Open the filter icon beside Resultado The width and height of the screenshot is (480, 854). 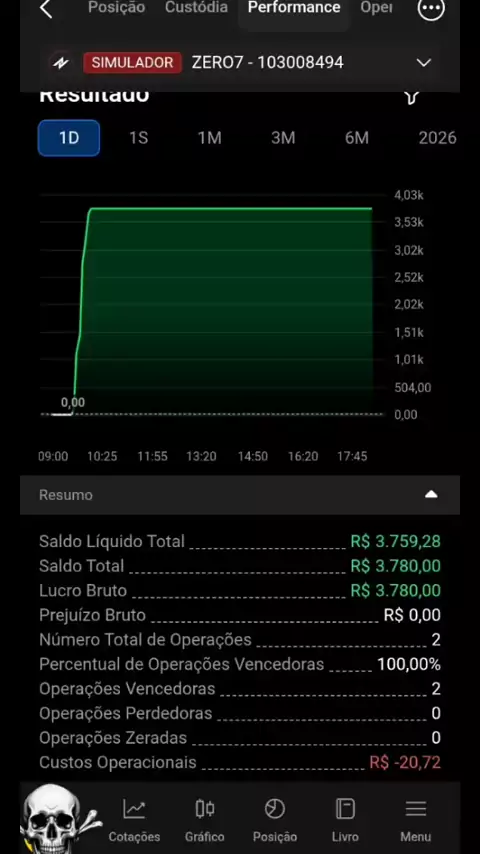click(x=412, y=97)
